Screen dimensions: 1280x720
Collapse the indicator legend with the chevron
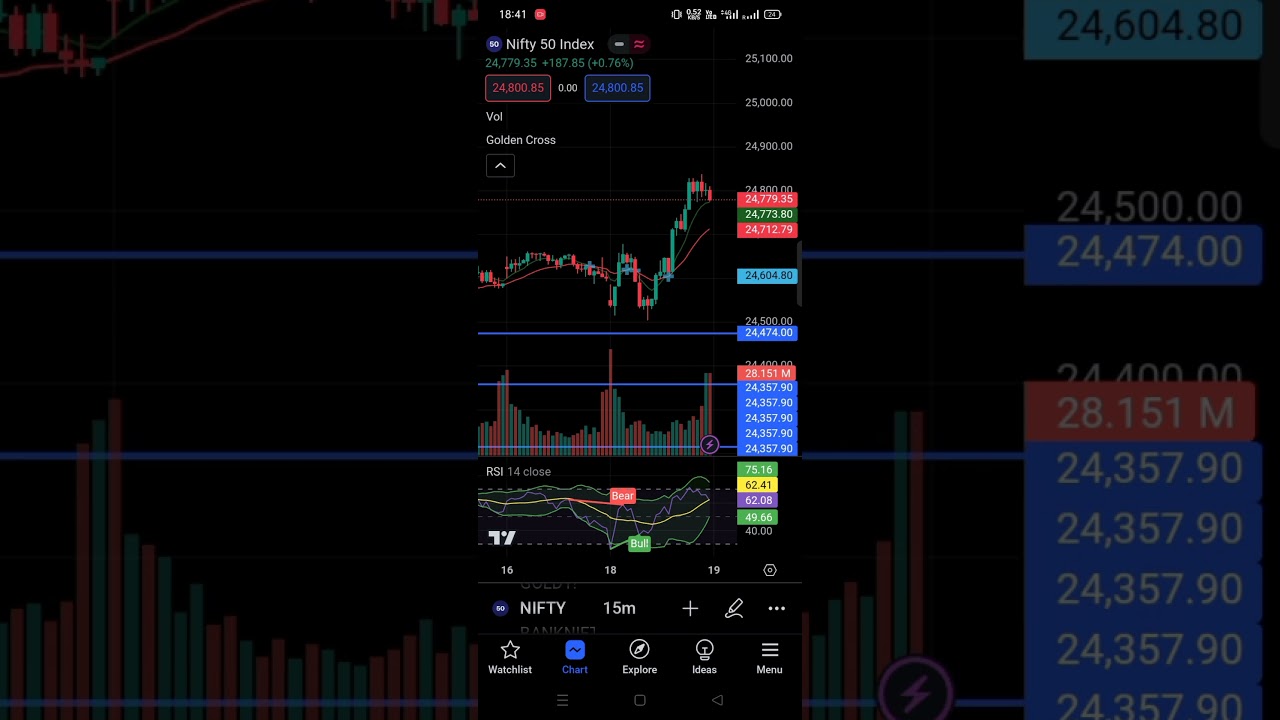(500, 166)
